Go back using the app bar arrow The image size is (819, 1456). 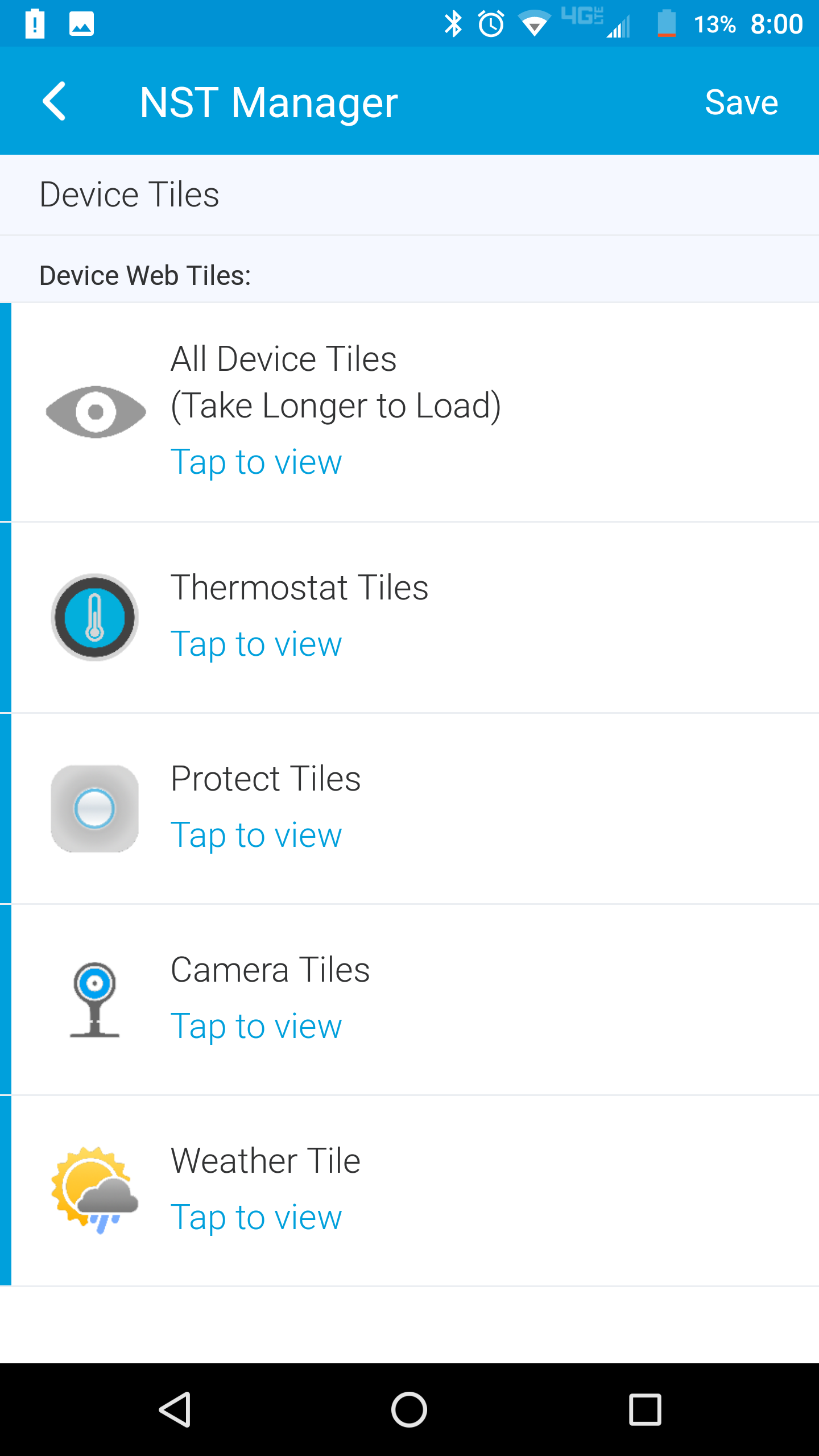click(x=55, y=102)
